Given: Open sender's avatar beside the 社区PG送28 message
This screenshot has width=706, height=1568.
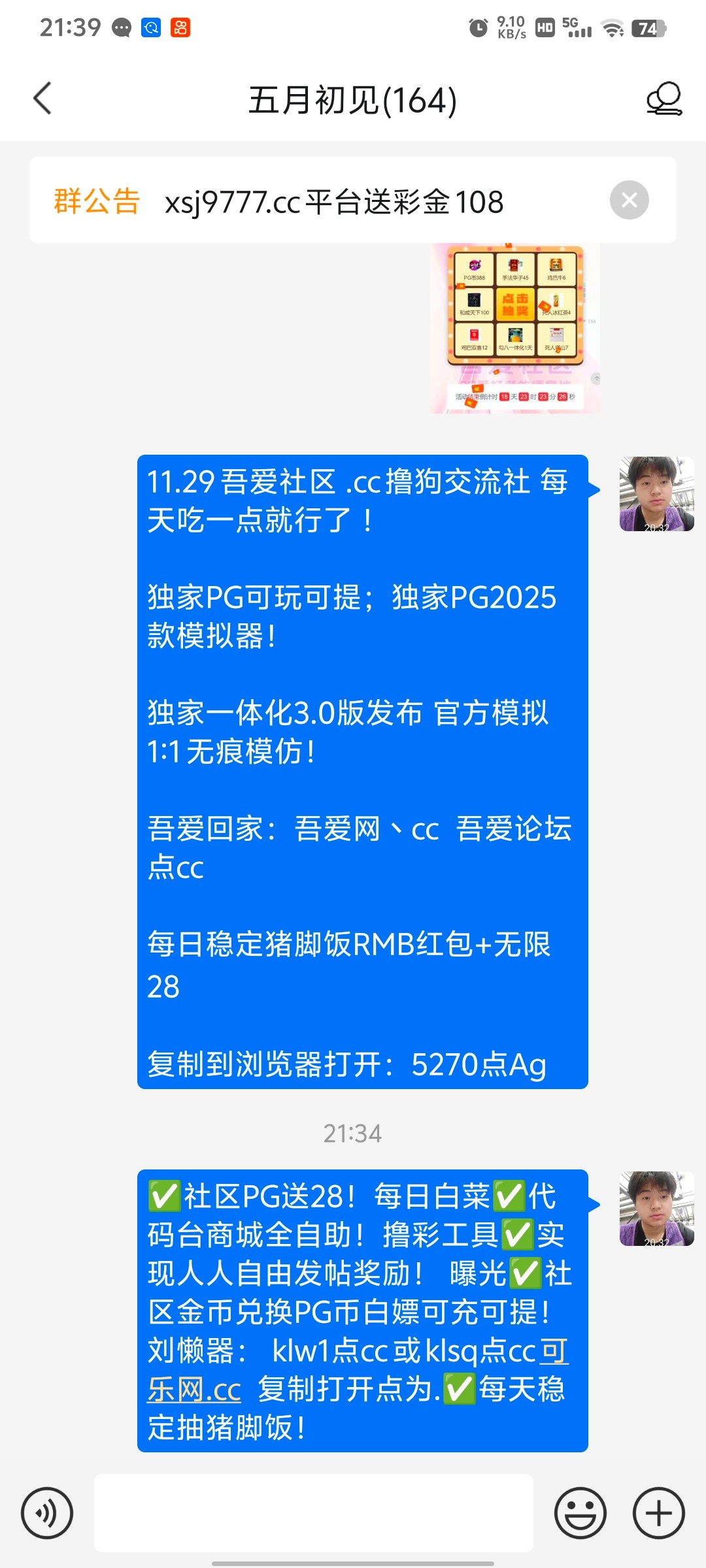Looking at the screenshot, I should pyautogui.click(x=656, y=1209).
